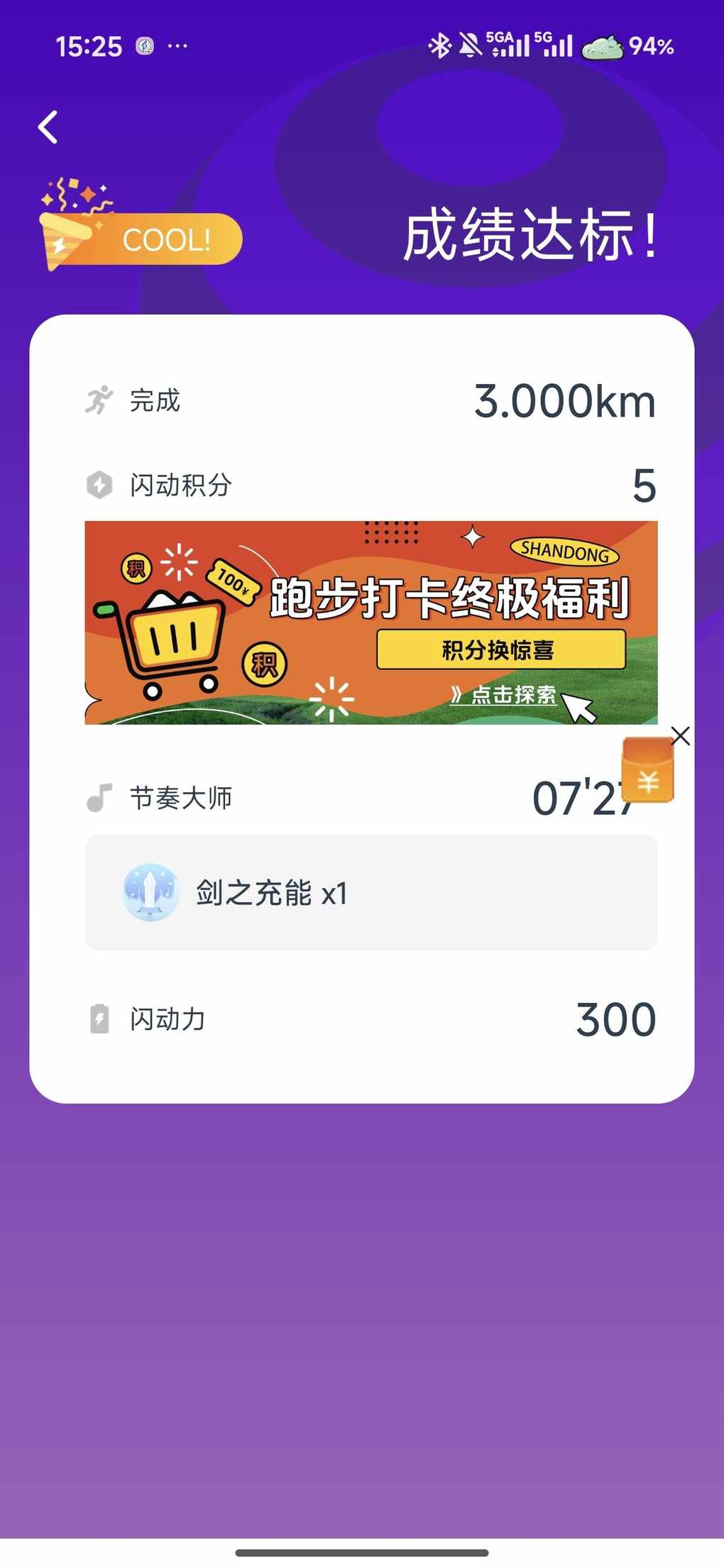Image resolution: width=724 pixels, height=1568 pixels.
Task: Open the 跑步打卡终极福利 banner
Action: 371,623
